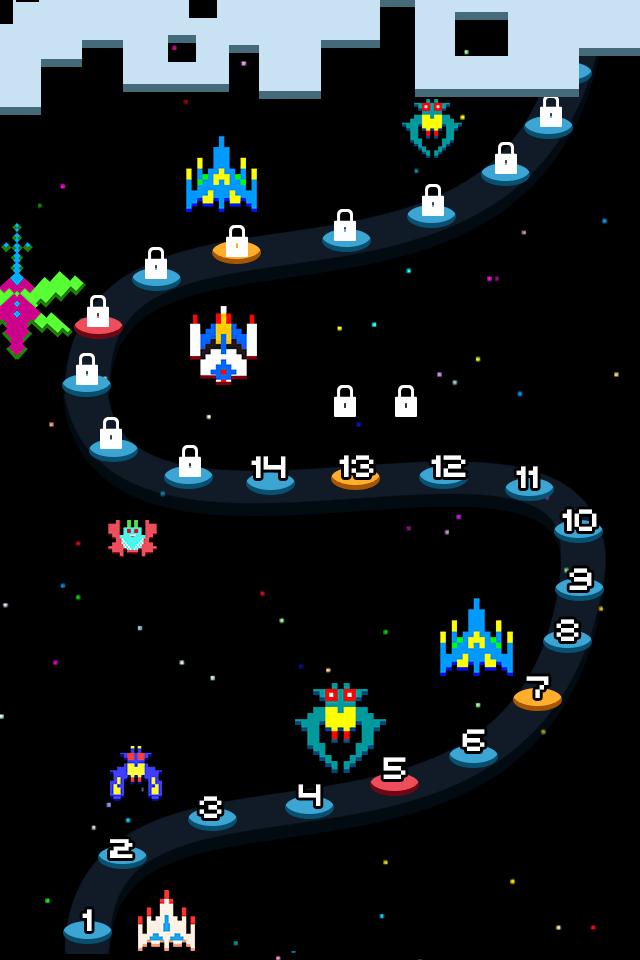Open level 6
The width and height of the screenshot is (640, 960).
tap(473, 748)
